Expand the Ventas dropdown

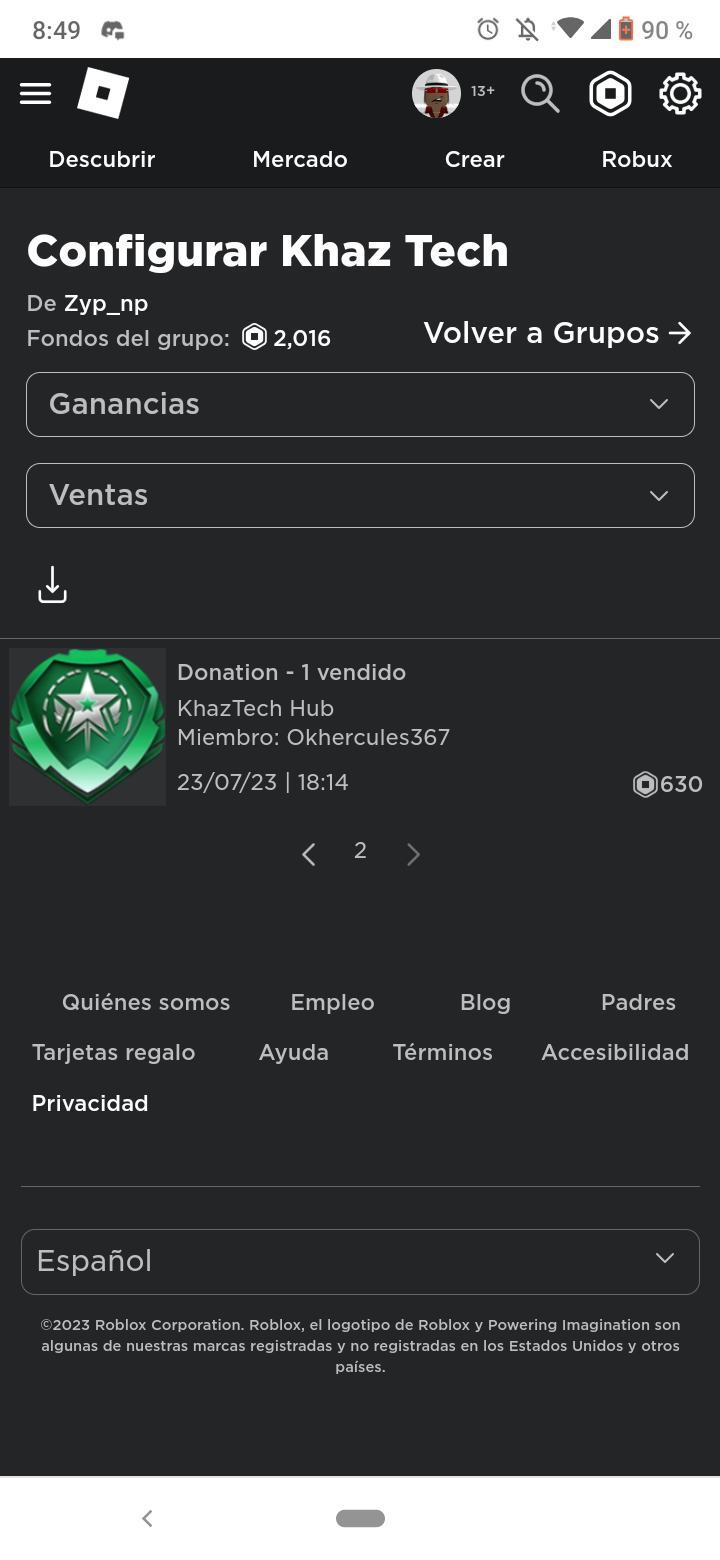(x=360, y=495)
